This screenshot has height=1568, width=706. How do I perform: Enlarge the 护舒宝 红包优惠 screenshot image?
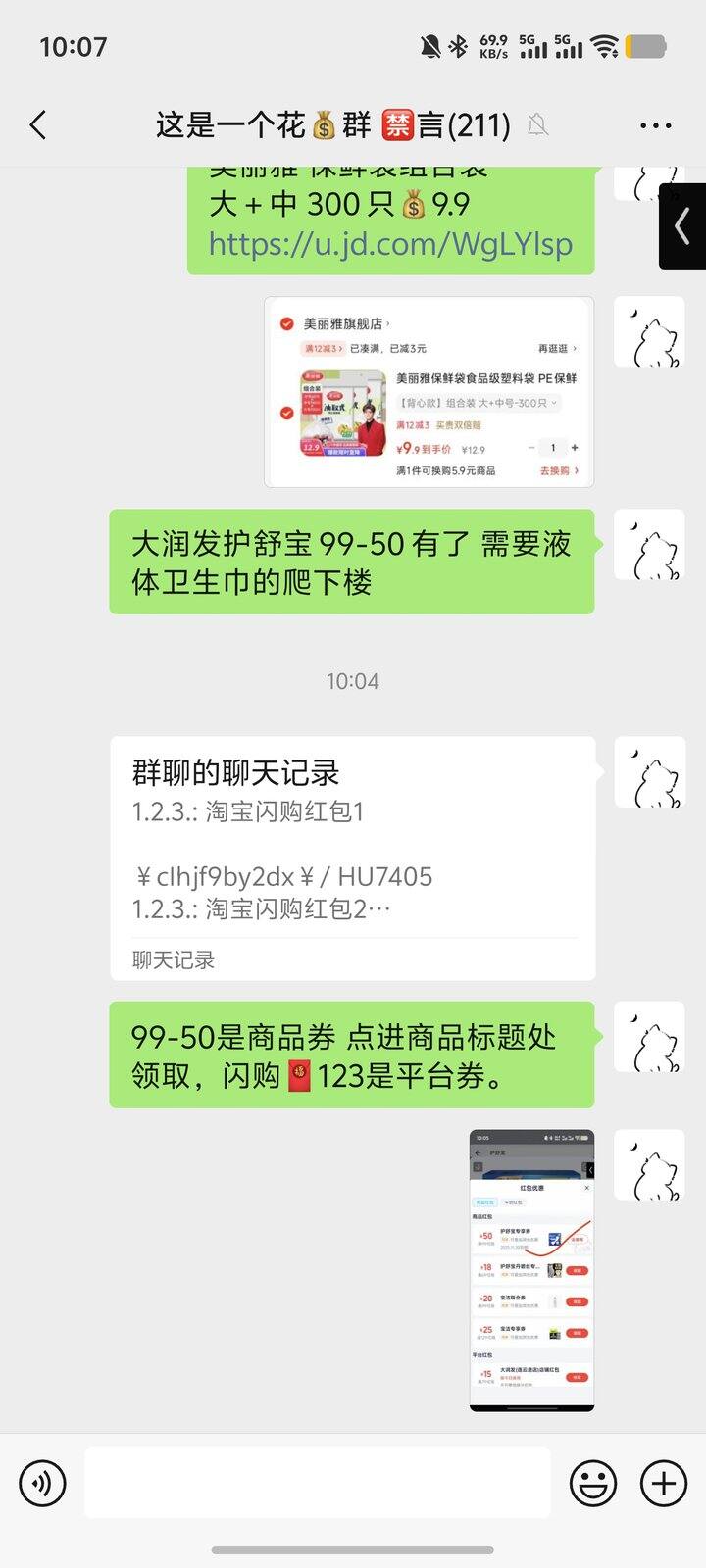pos(531,1270)
